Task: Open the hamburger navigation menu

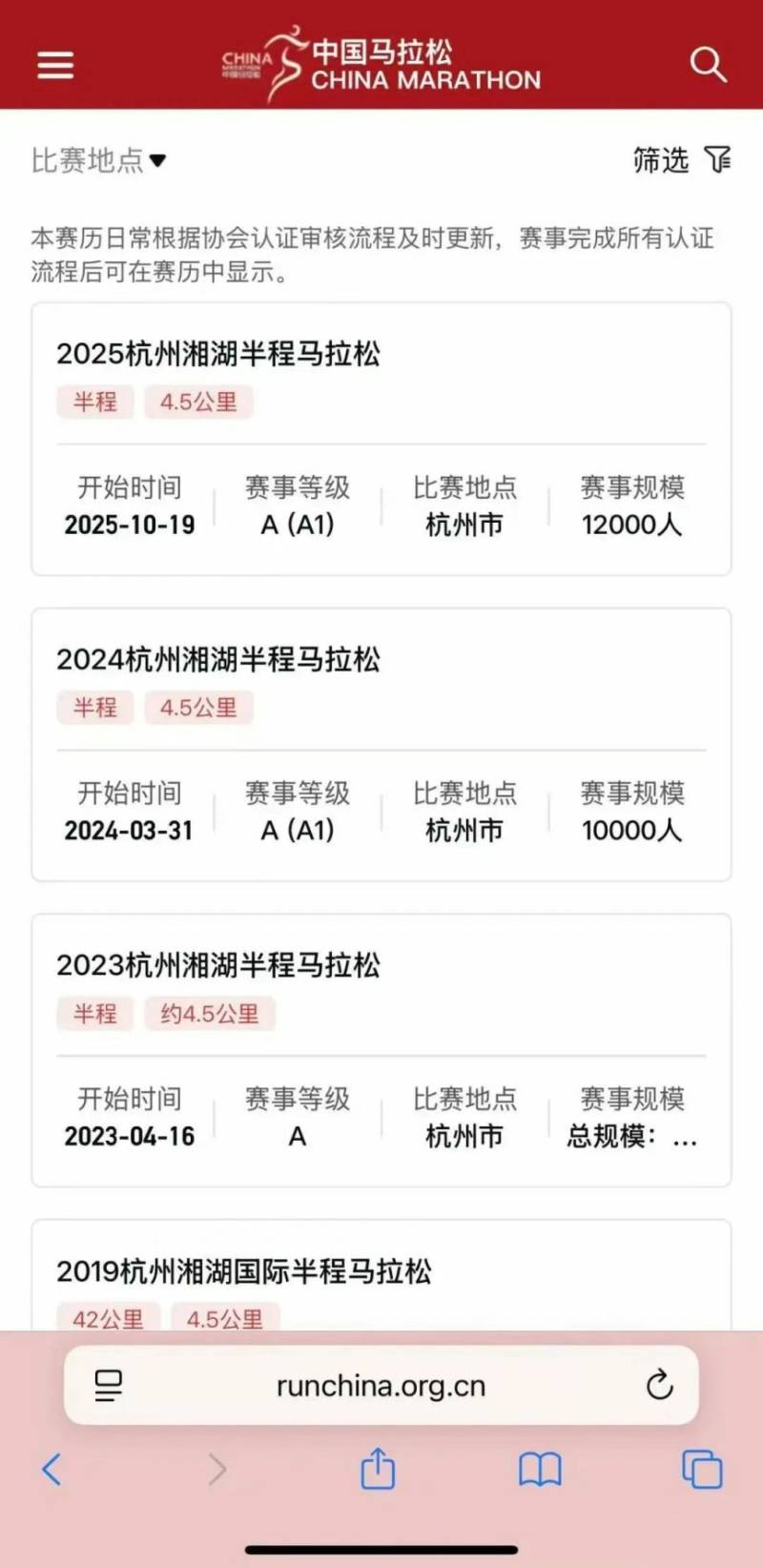Action: coord(54,64)
